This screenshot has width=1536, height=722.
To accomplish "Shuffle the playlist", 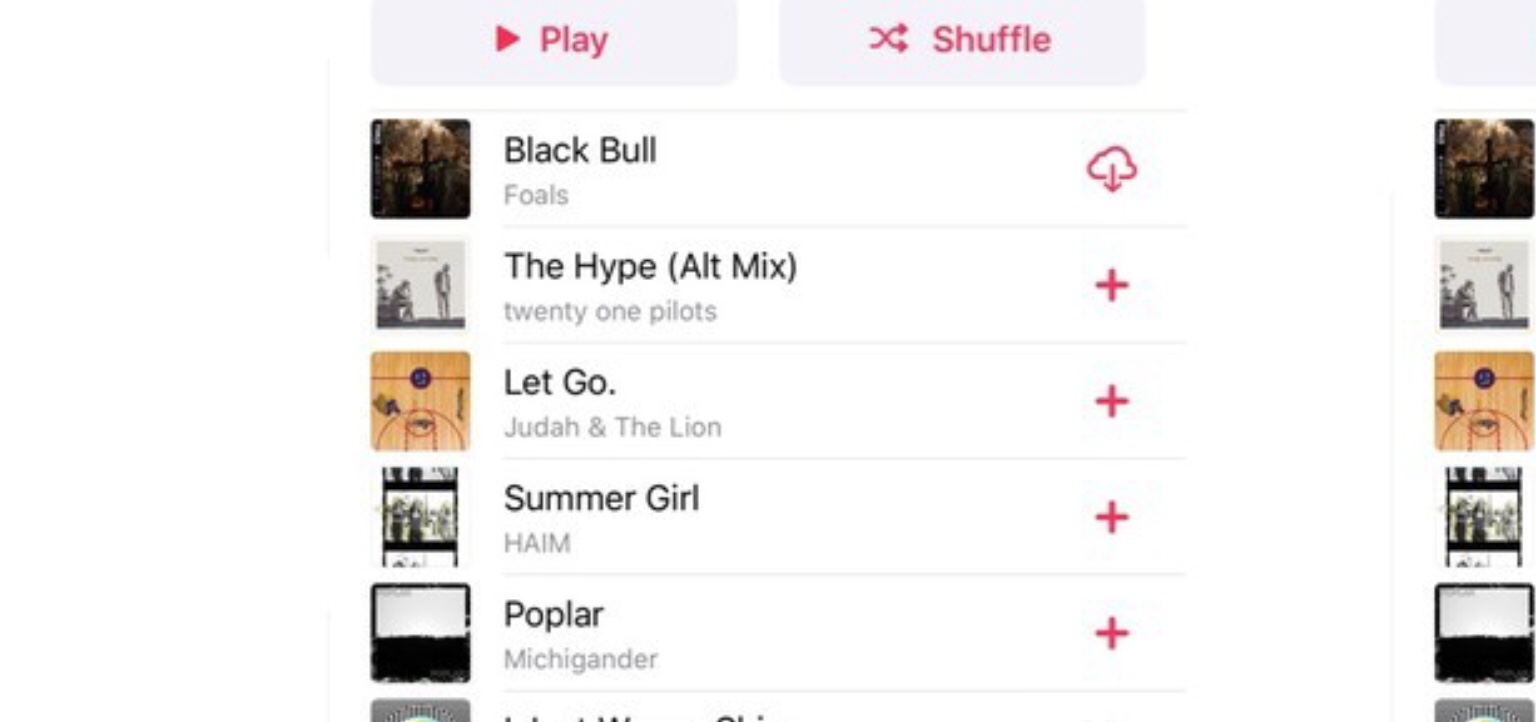I will tap(961, 40).
